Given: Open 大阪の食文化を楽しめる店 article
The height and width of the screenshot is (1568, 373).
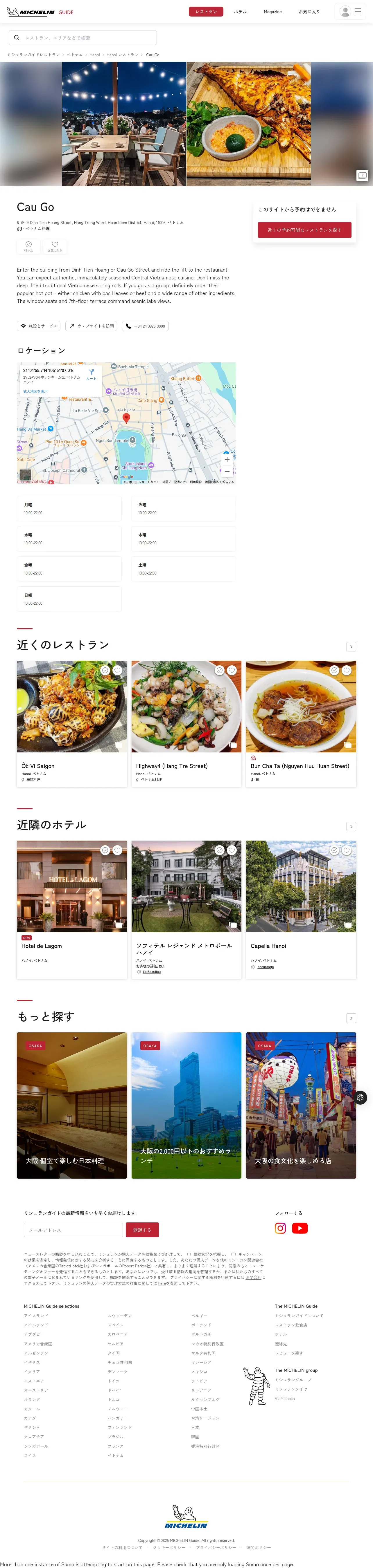Looking at the screenshot, I should [300, 1105].
